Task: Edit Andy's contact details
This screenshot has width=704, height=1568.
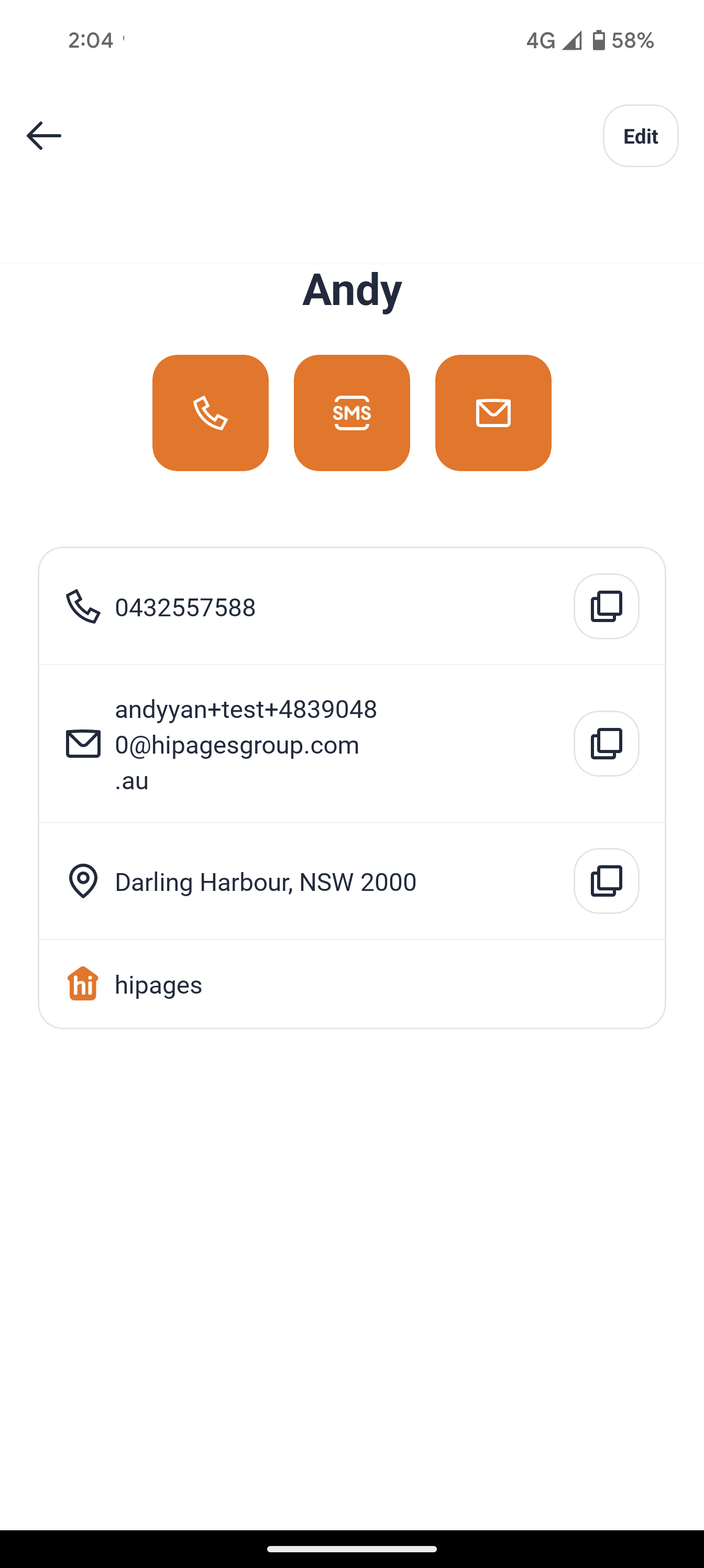Action: pos(640,136)
